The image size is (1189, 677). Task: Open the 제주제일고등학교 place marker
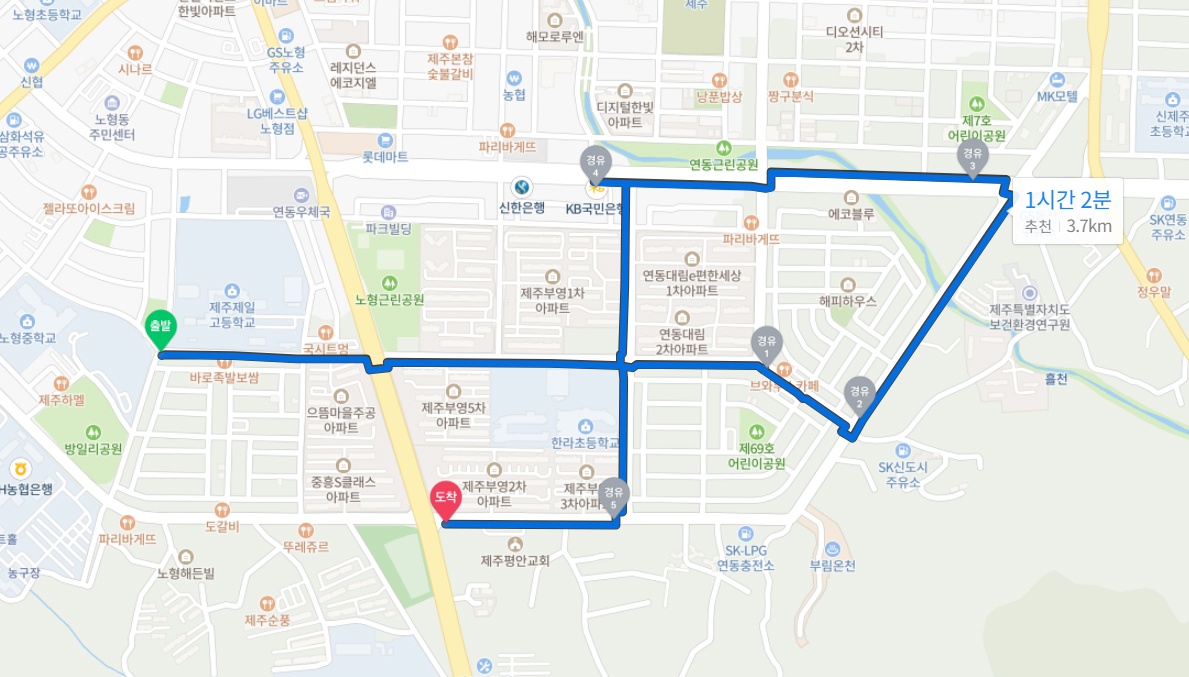(x=232, y=290)
